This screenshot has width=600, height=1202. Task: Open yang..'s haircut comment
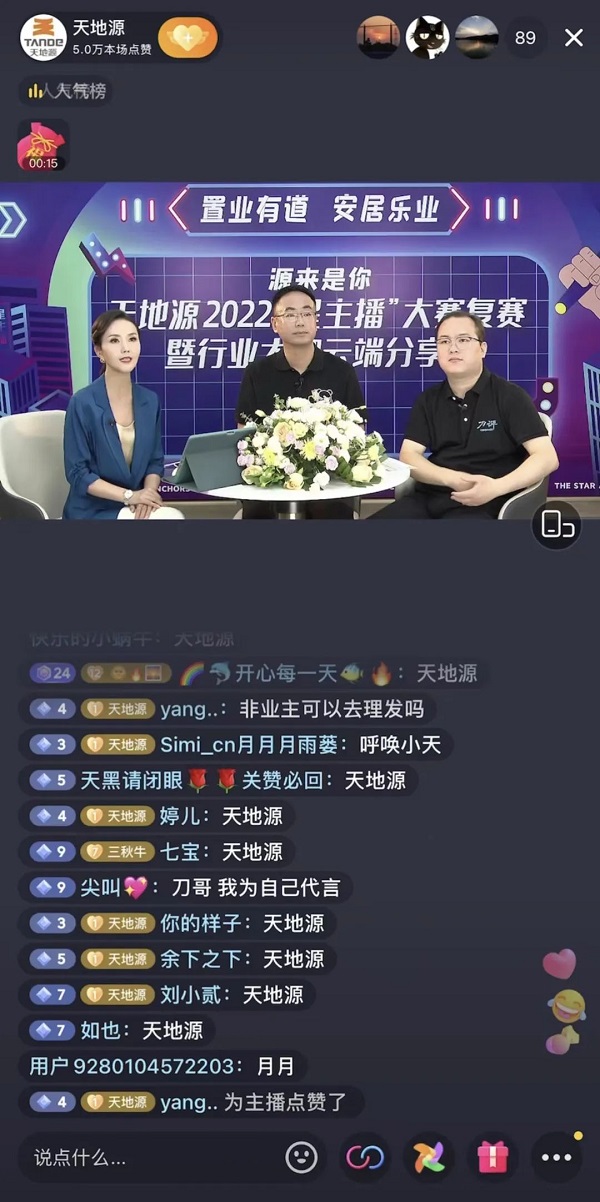[x=291, y=709]
